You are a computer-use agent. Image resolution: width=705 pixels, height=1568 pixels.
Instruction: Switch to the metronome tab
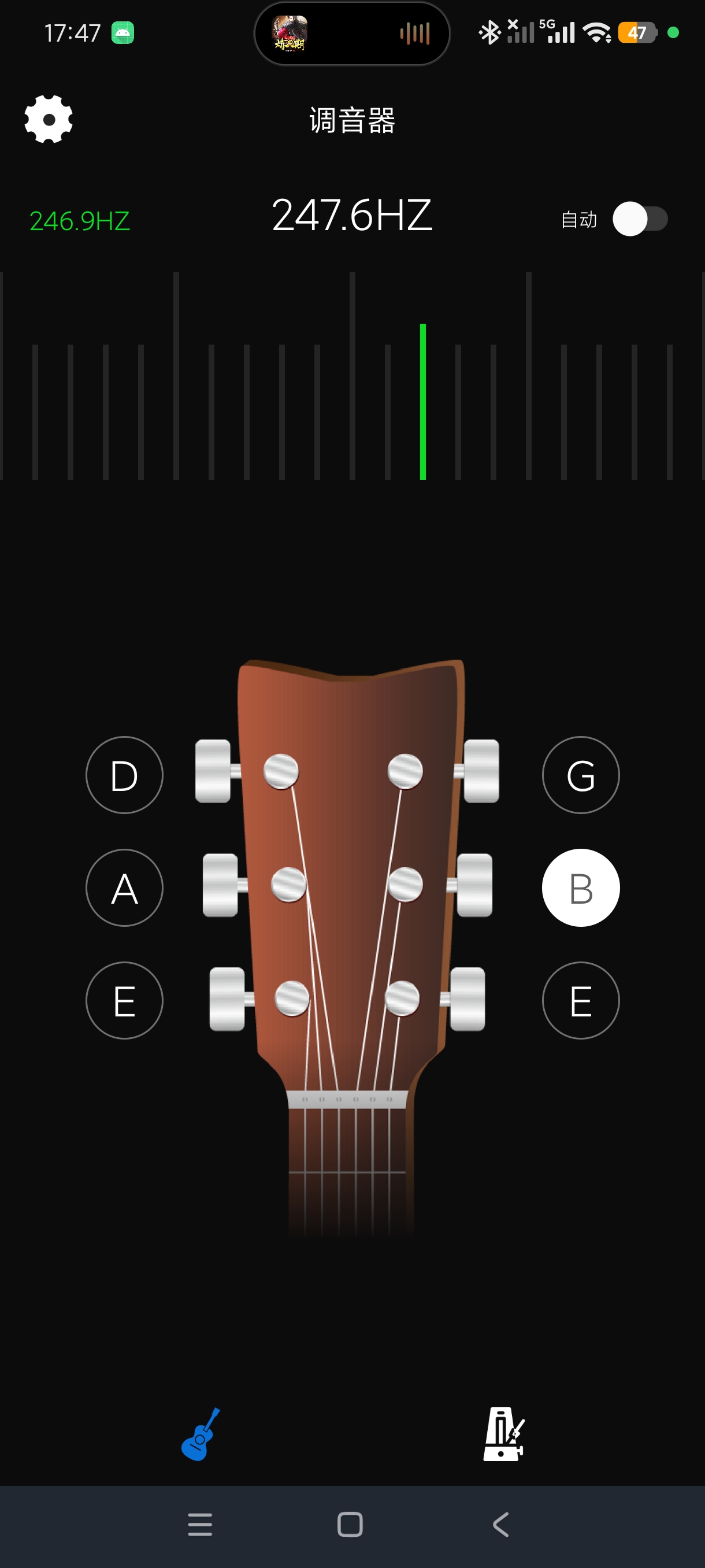click(504, 1434)
